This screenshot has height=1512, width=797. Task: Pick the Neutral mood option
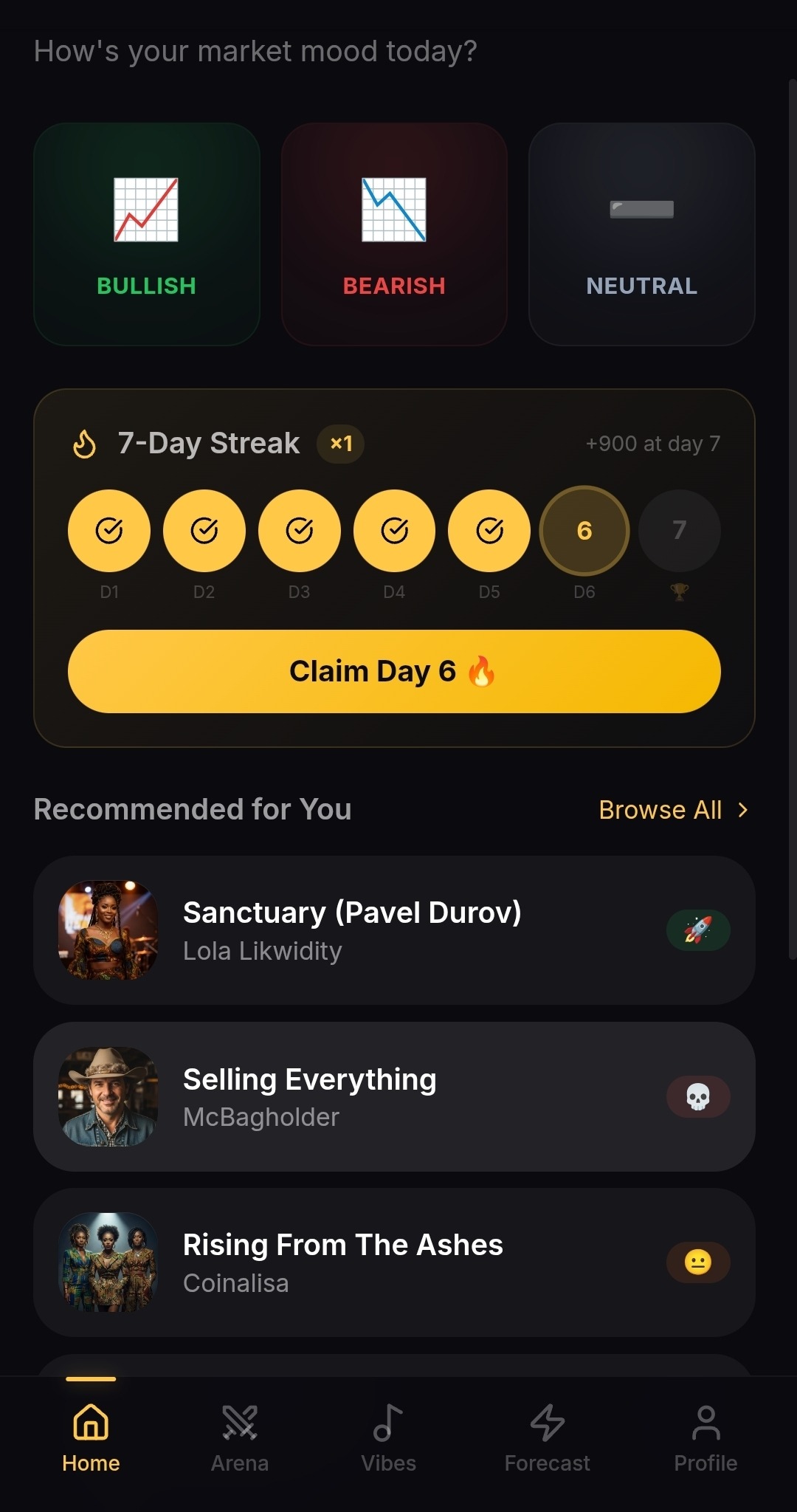[x=641, y=234]
